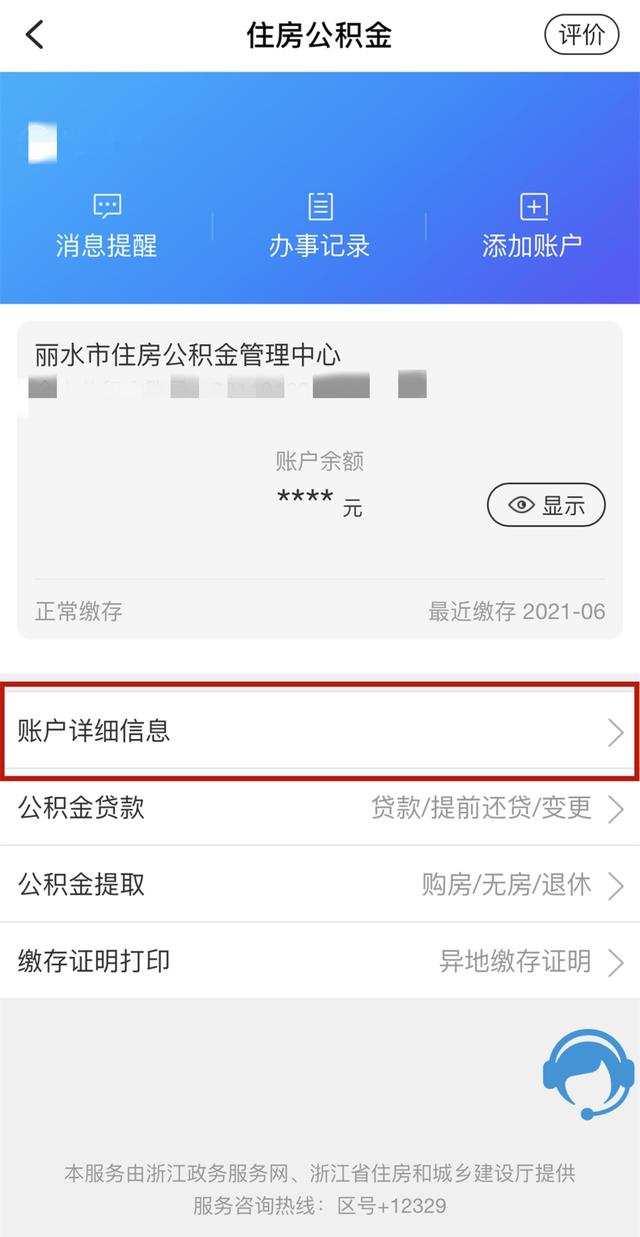Screen dimensions: 640x1237
Task: Contact customer service via the headset icon
Action: pyautogui.click(x=588, y=1073)
